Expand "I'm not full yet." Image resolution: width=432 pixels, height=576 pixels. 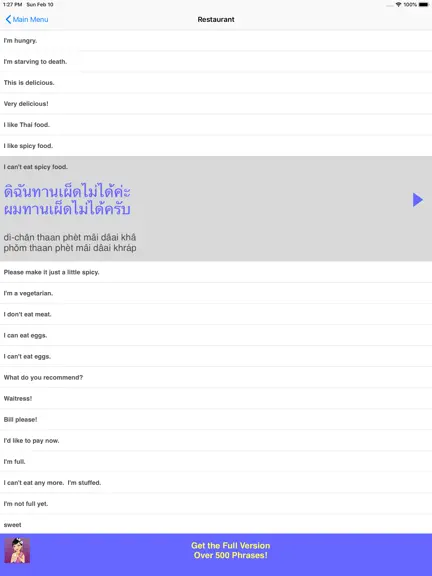tap(216, 504)
